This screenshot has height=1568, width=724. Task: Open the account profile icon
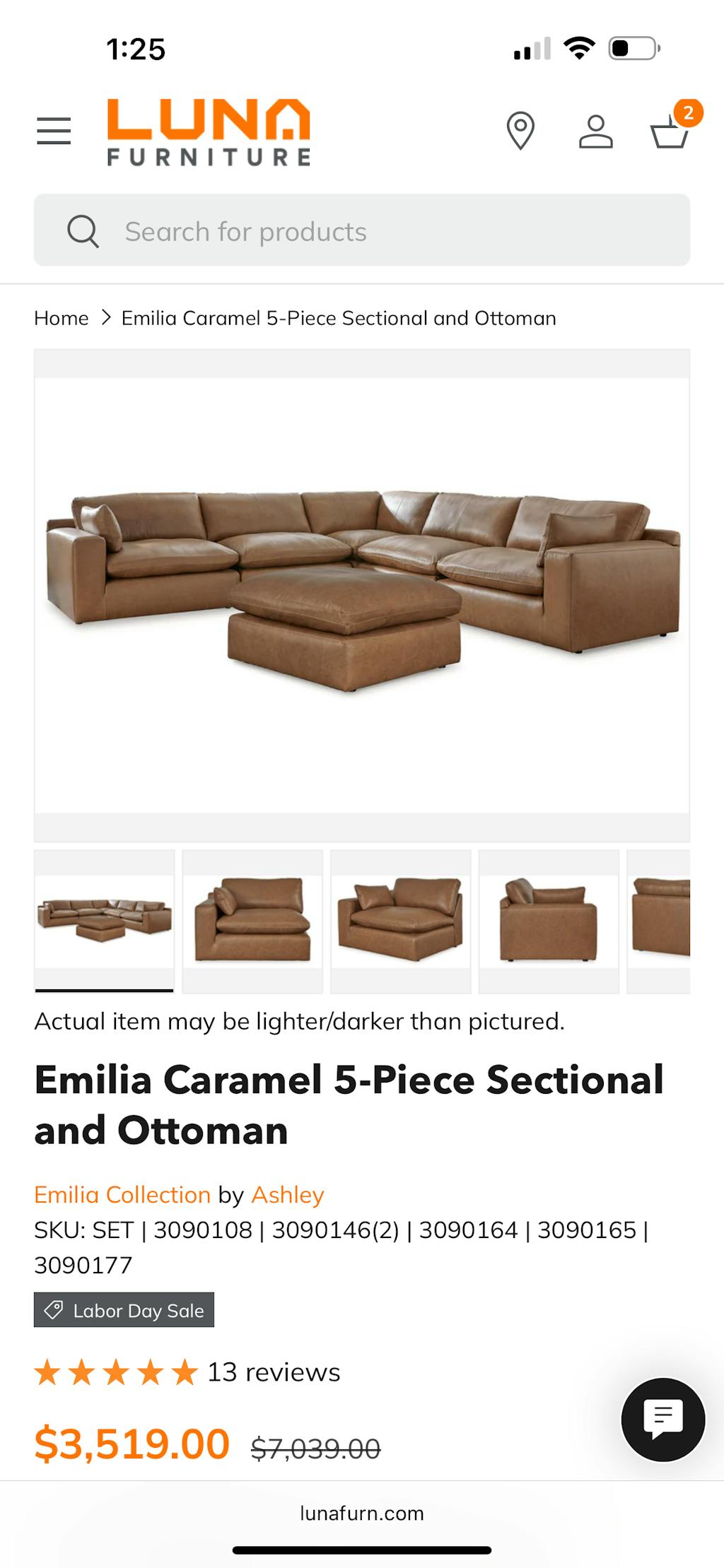[595, 131]
